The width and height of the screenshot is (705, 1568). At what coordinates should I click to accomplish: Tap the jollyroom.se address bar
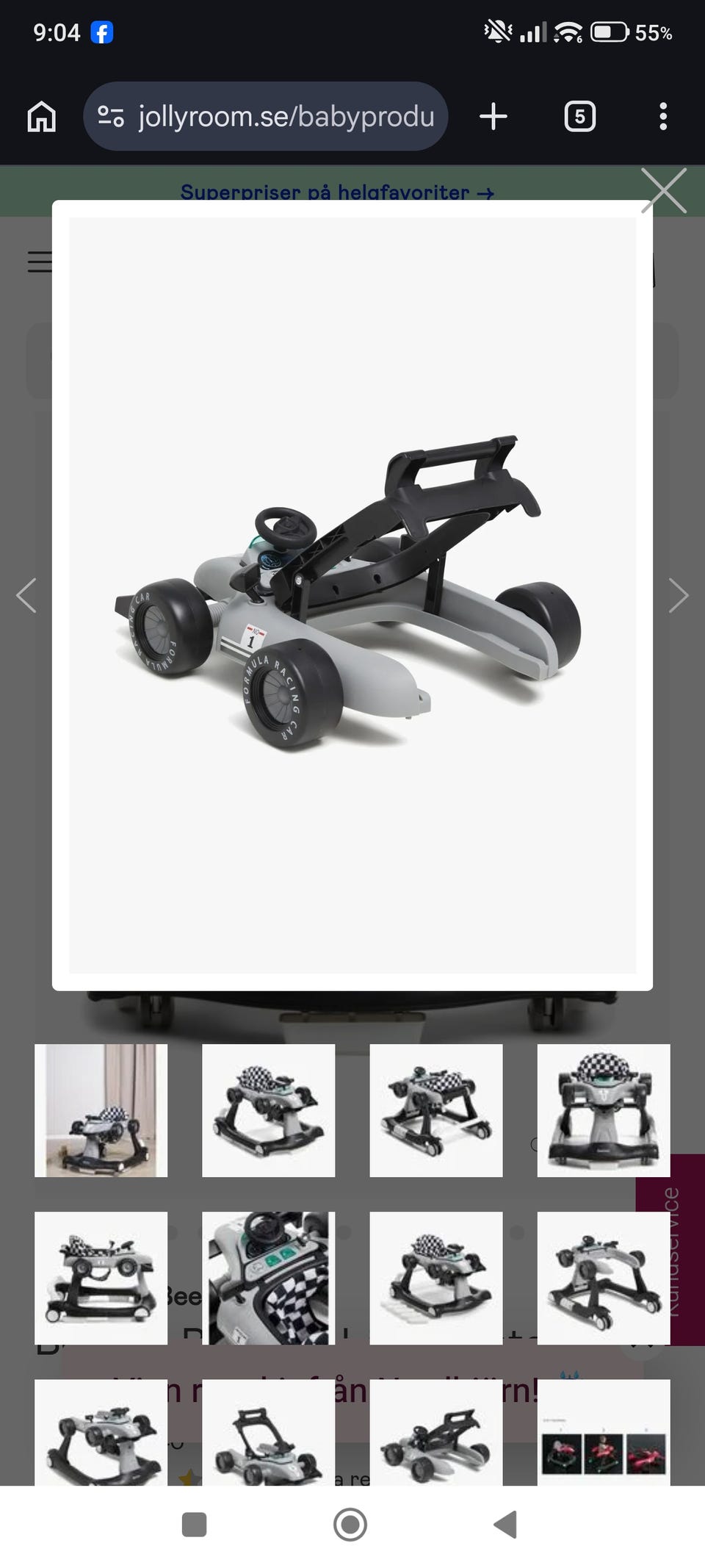[x=266, y=116]
